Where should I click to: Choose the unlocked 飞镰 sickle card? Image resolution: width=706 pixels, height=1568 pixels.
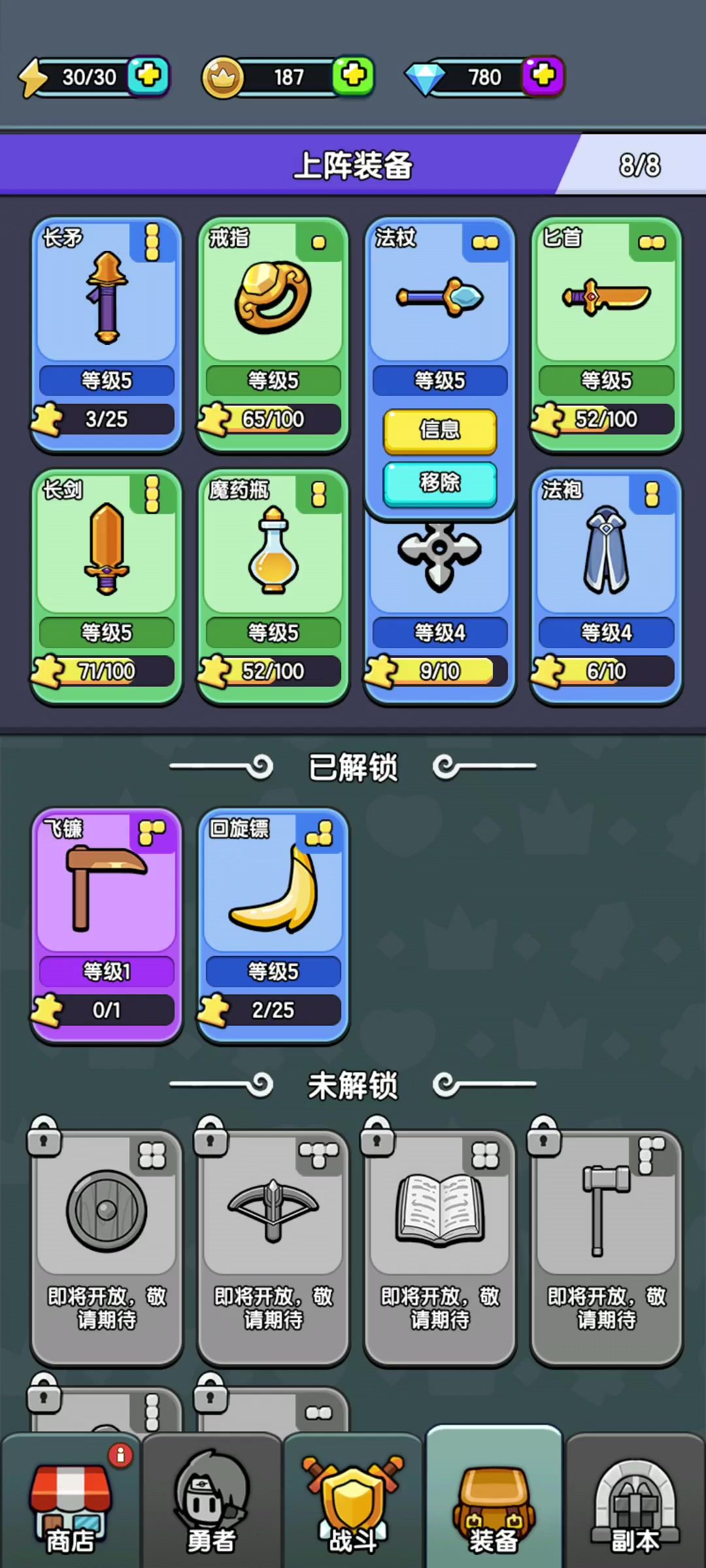coord(107,902)
